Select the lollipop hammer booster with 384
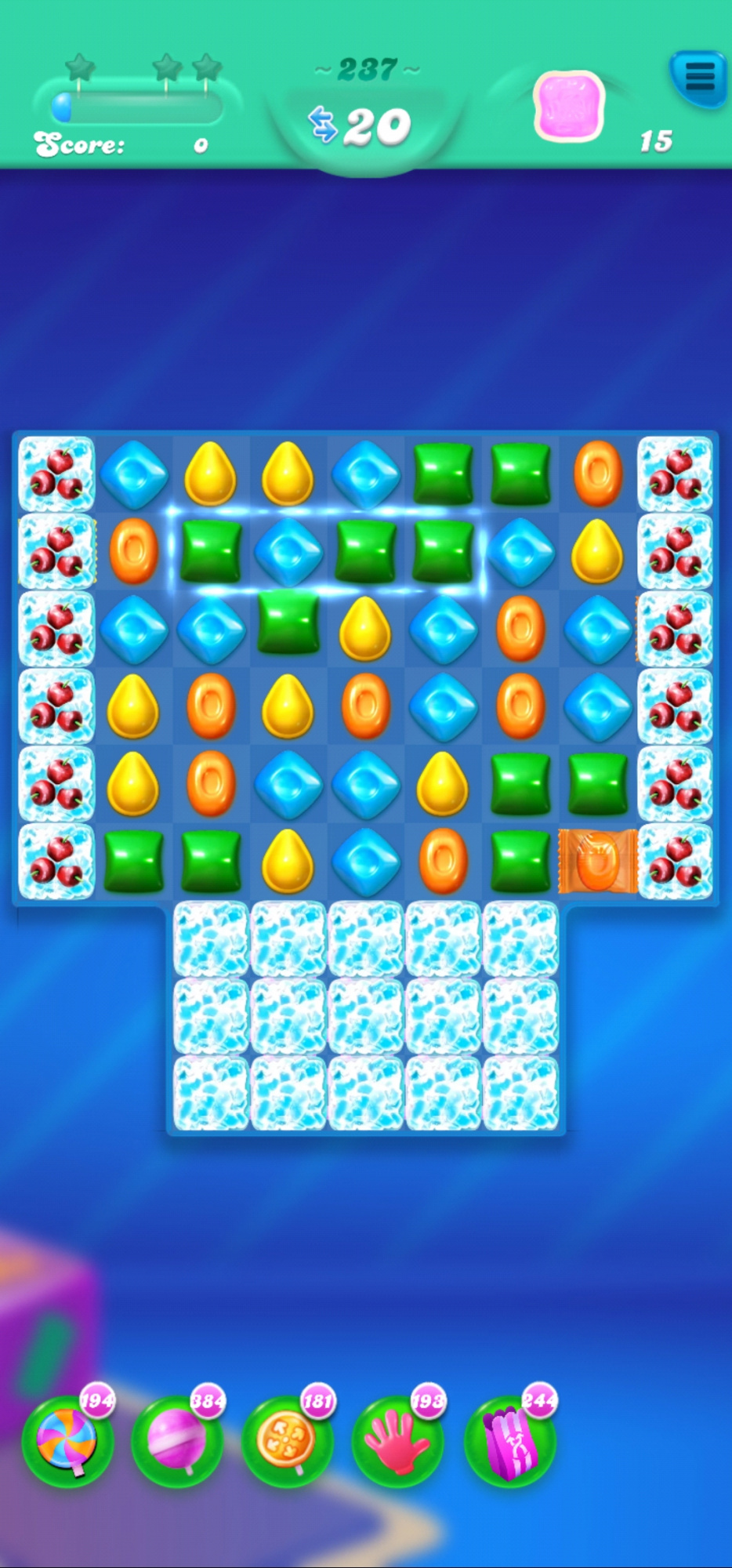 [x=178, y=1440]
